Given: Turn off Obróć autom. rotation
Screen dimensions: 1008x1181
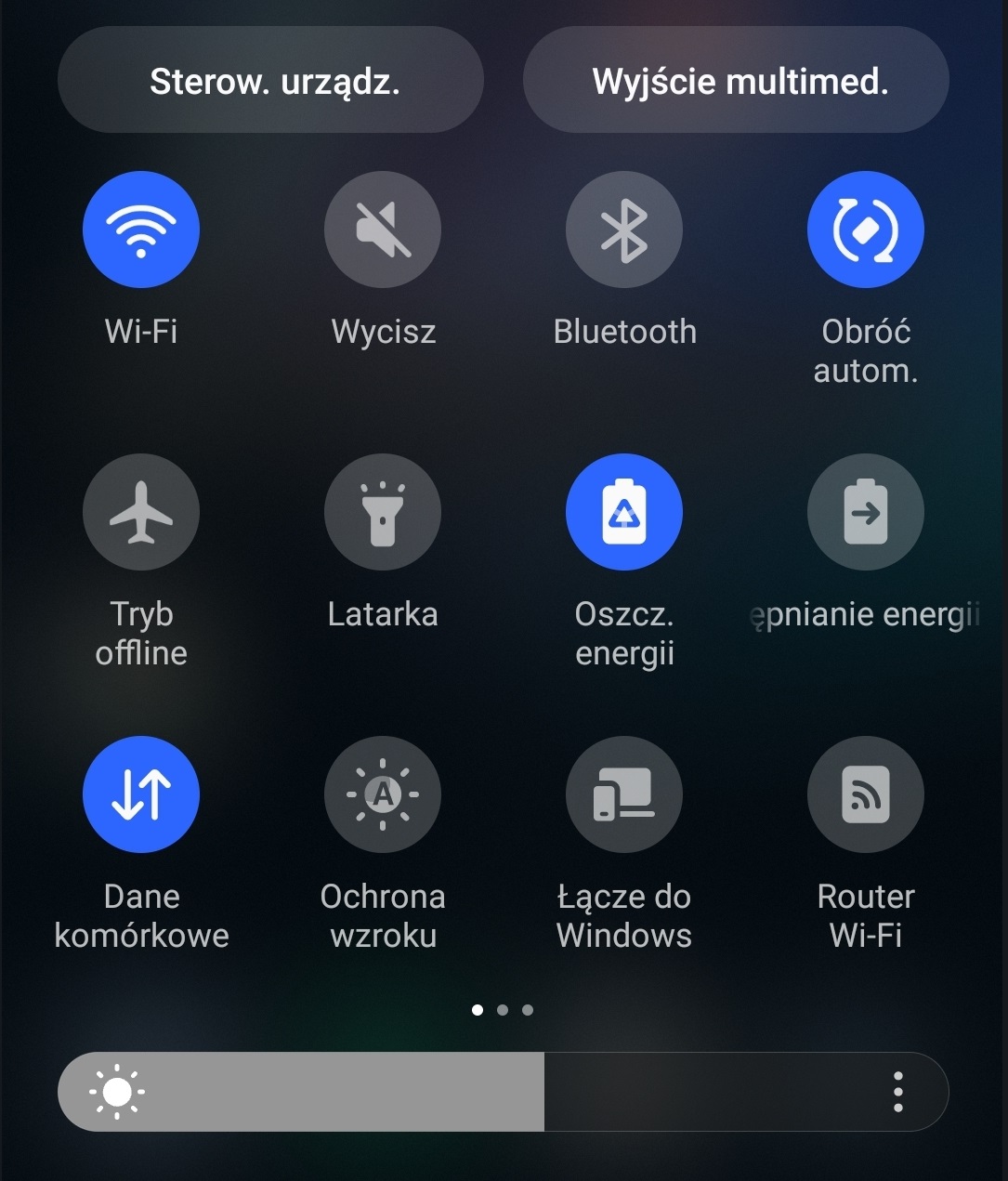Looking at the screenshot, I should coord(865,230).
